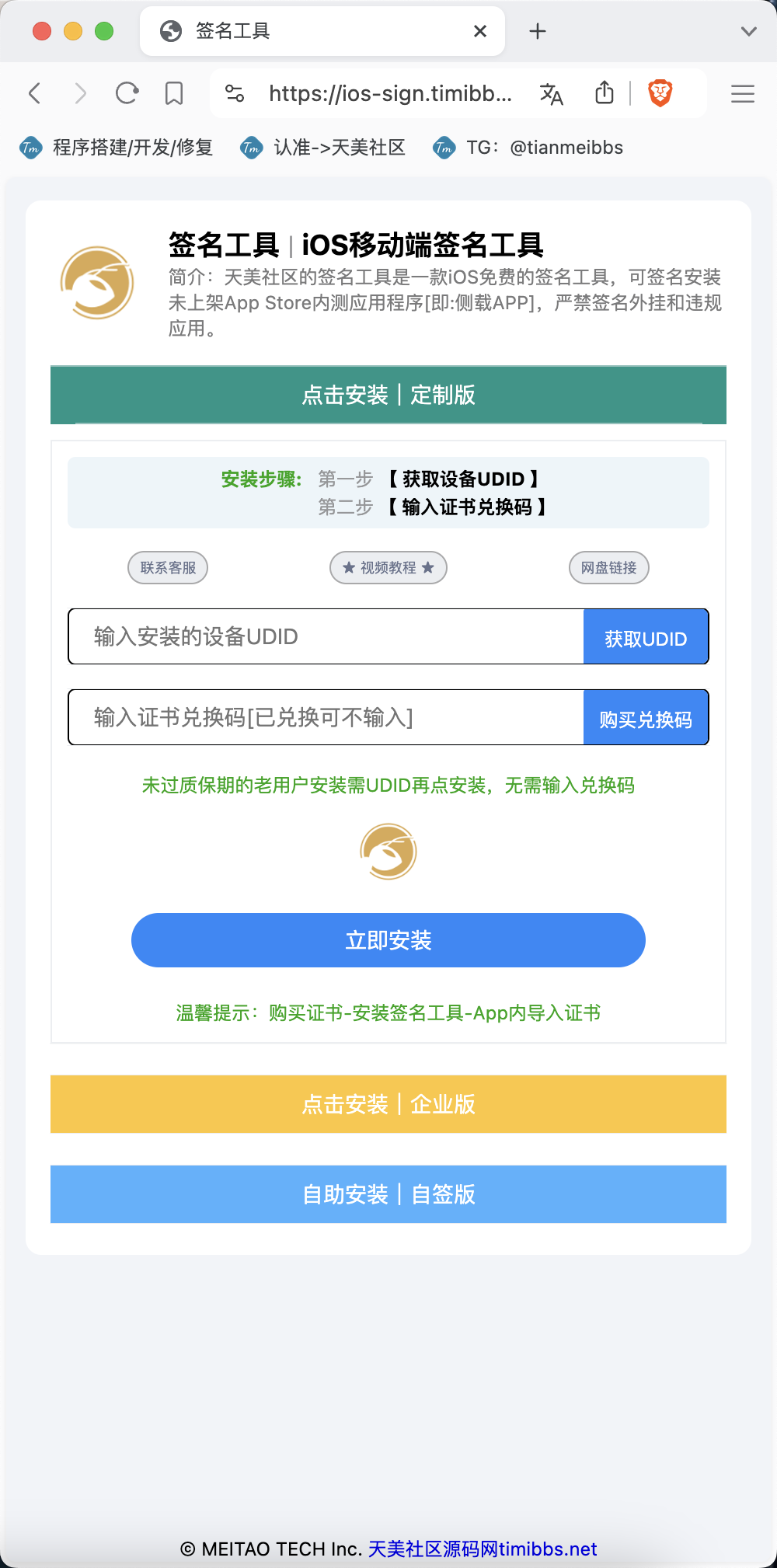Screen dimensions: 777x1568
Task: Open a new tab with the plus button
Action: [538, 31]
